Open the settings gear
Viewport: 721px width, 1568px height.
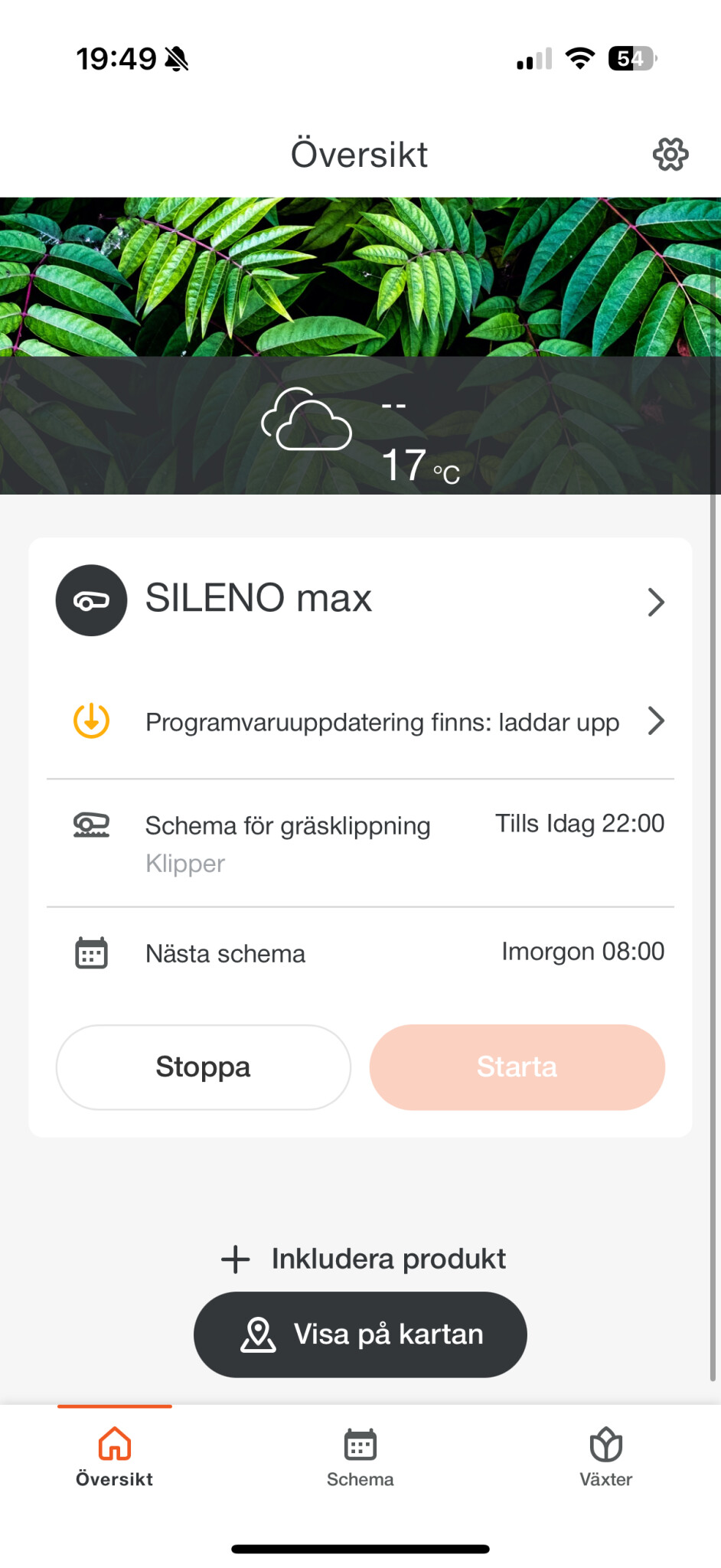pos(670,155)
